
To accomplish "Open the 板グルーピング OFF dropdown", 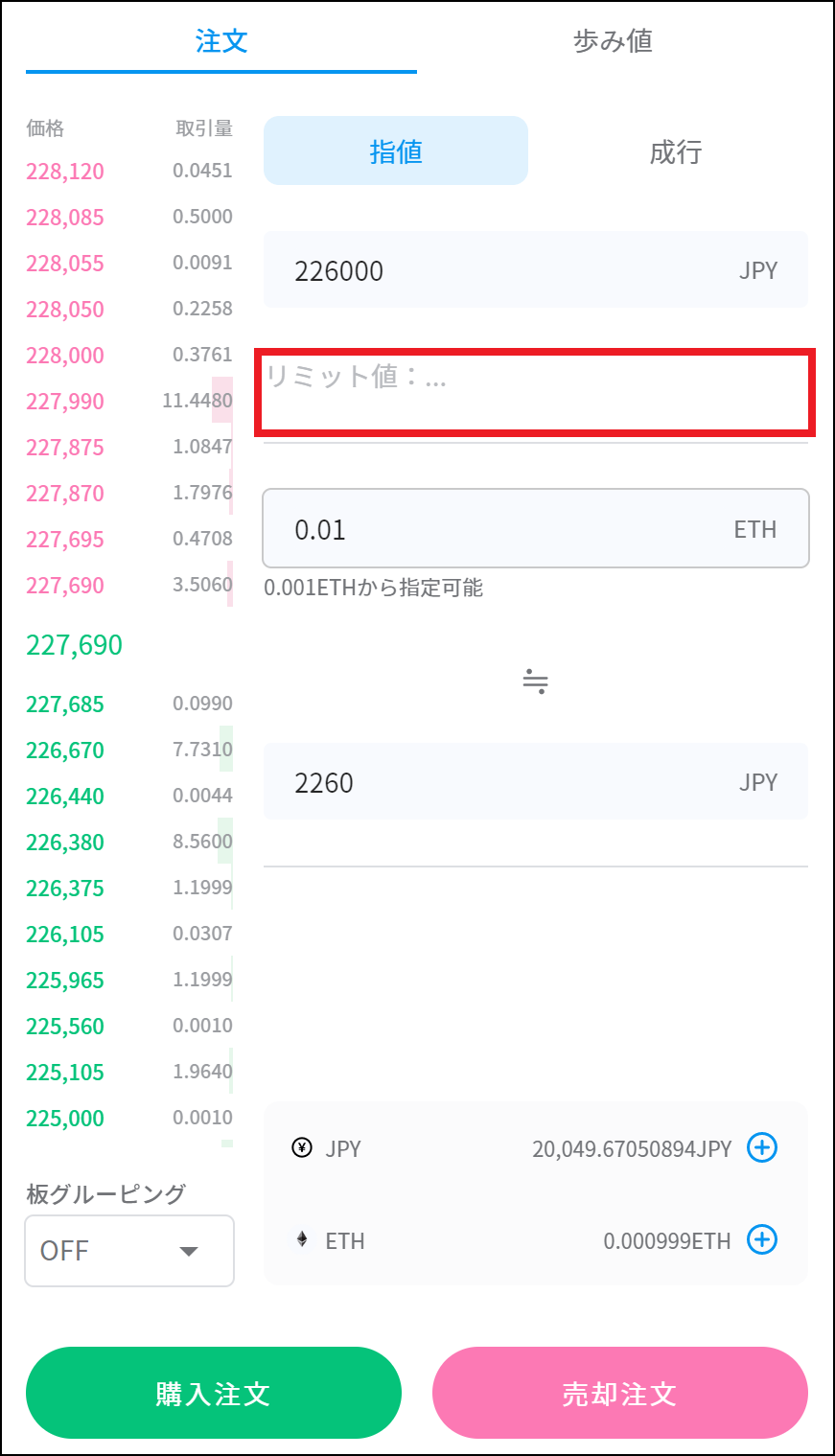I will click(129, 1251).
